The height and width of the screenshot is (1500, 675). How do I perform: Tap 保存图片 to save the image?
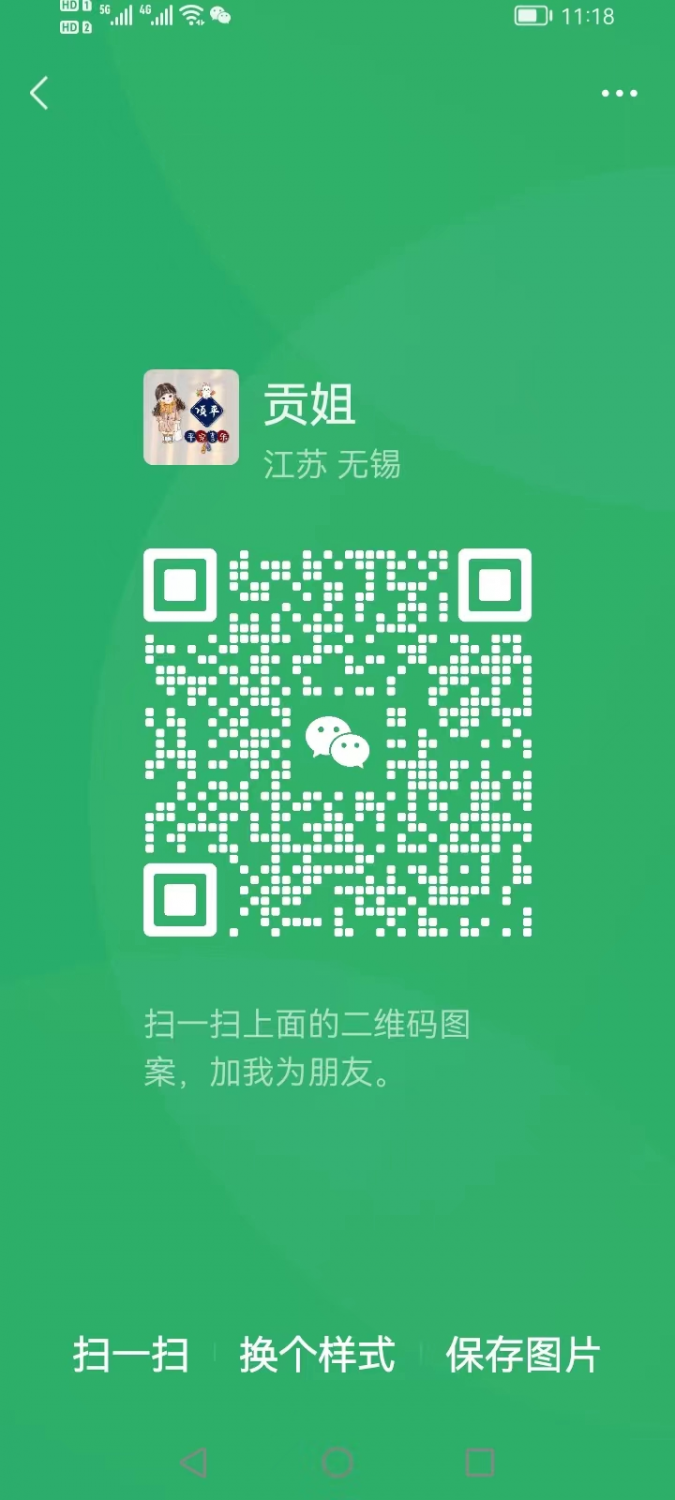[x=523, y=1356]
